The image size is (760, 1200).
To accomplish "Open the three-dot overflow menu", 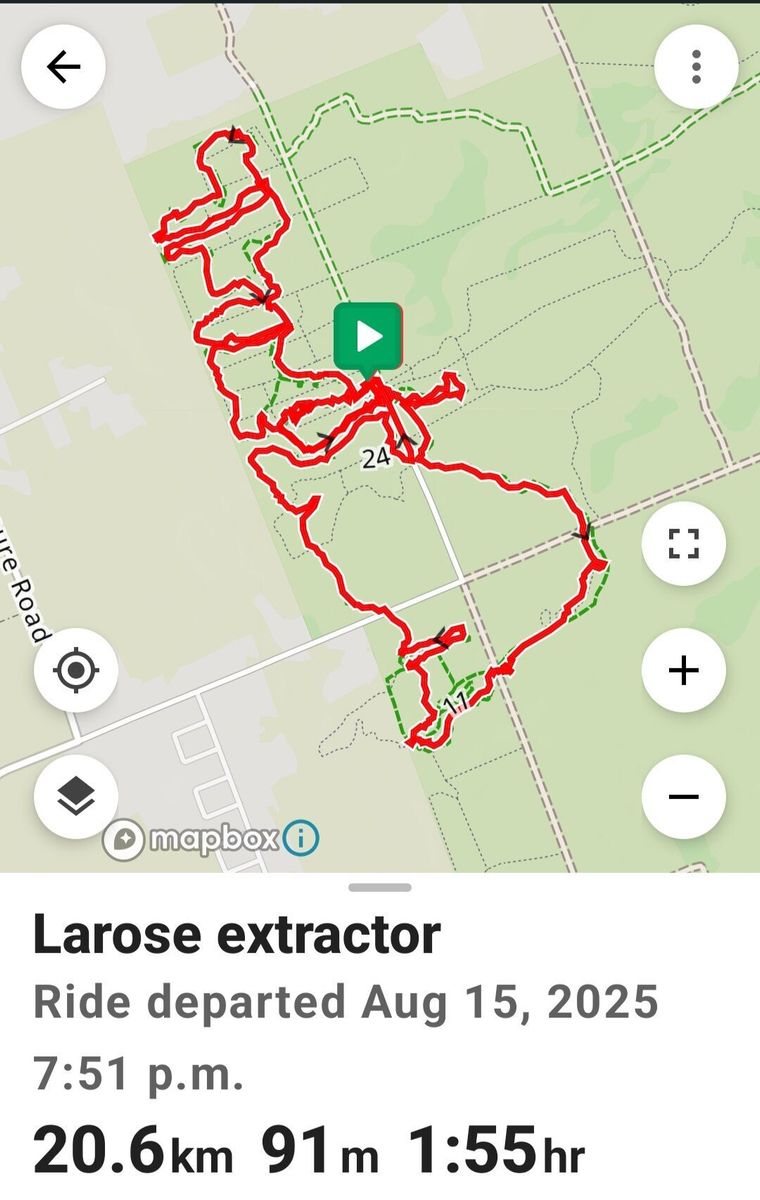I will [696, 67].
